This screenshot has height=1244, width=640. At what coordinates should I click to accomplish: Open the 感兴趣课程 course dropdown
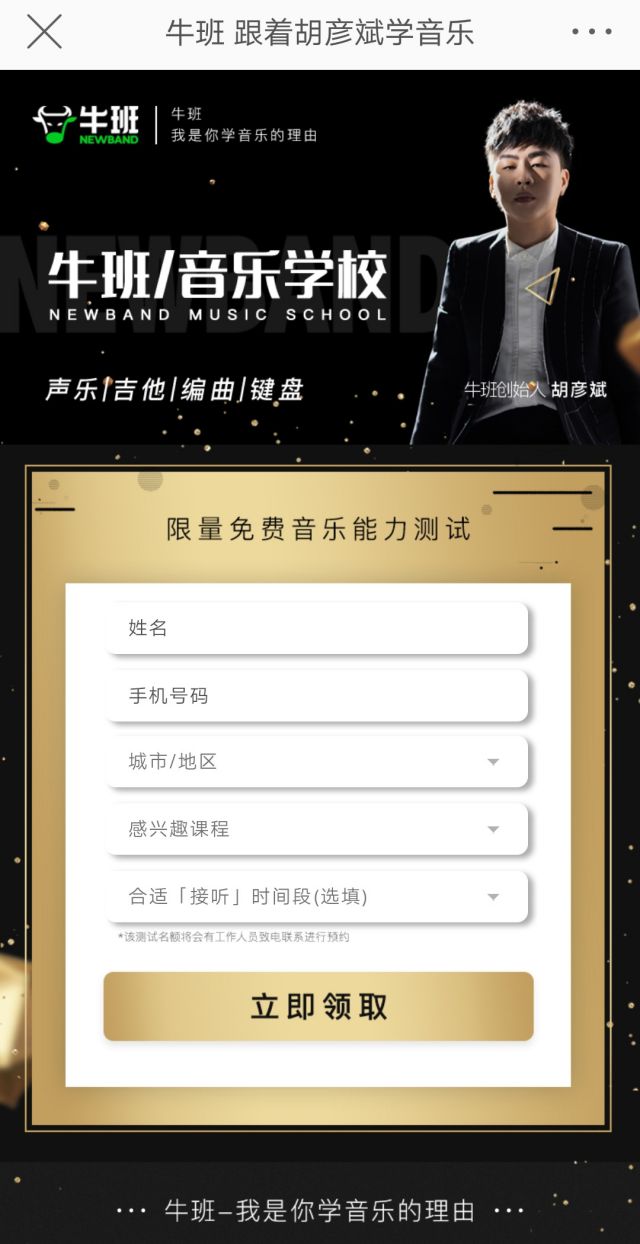pos(316,829)
